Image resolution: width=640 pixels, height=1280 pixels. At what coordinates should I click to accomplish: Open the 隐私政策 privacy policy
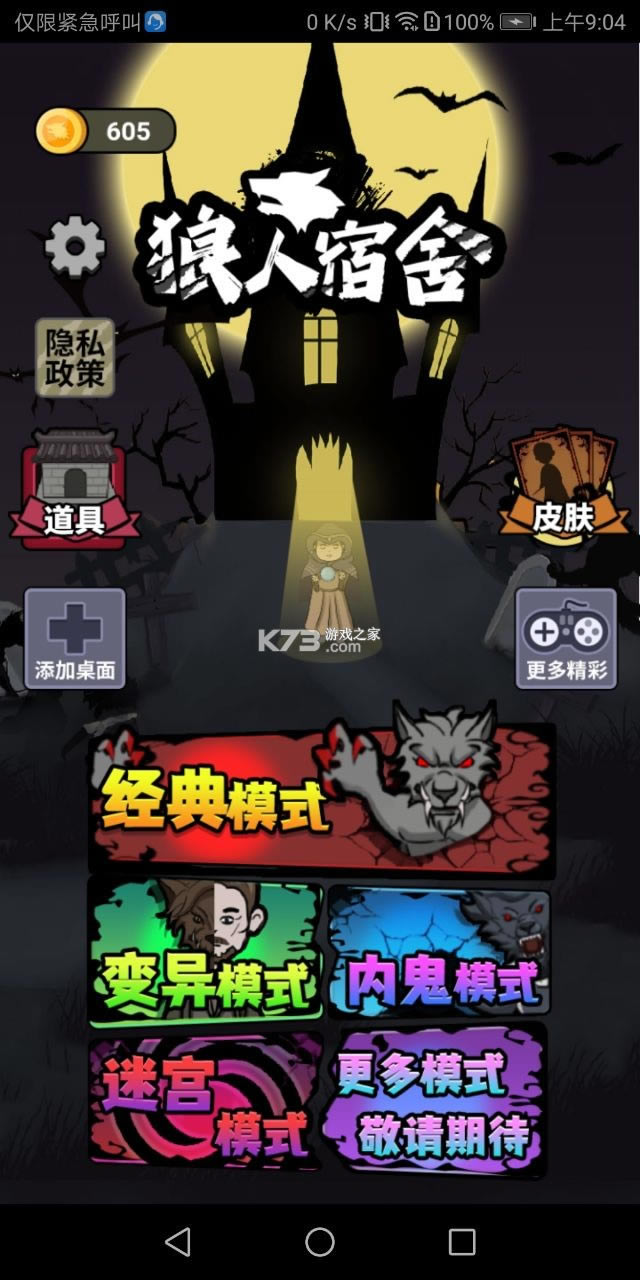tap(75, 358)
